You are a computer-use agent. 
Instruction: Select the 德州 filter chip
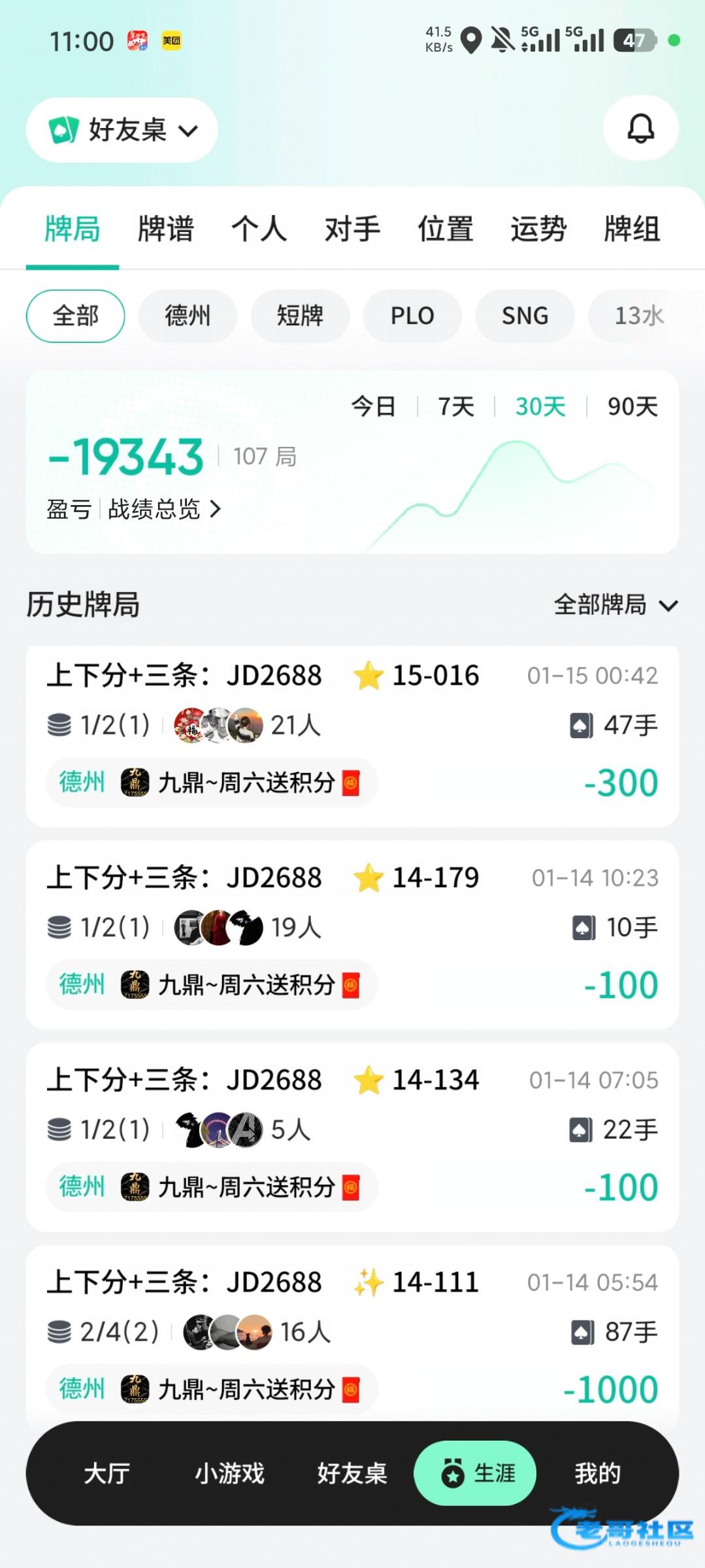point(188,316)
